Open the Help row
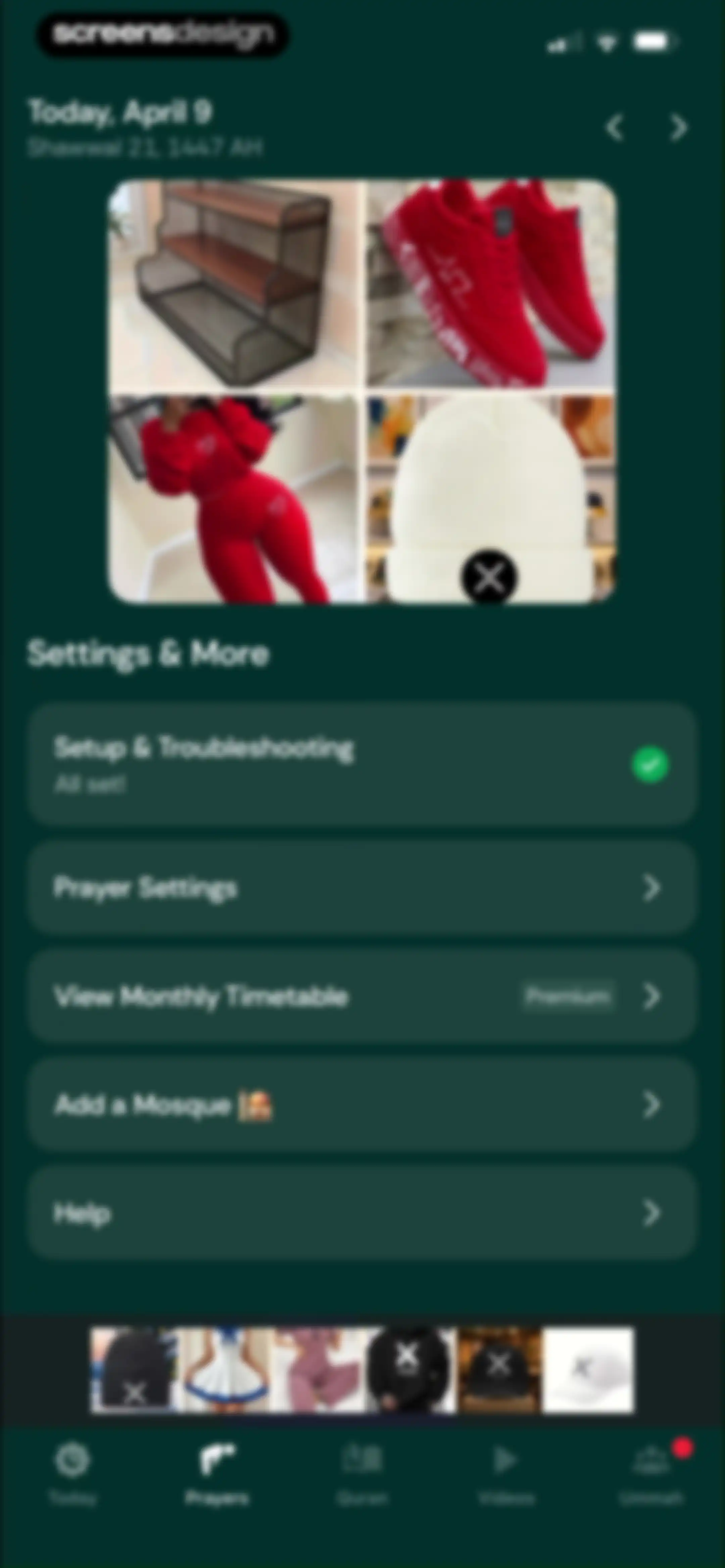Viewport: 725px width, 1568px height. [x=362, y=1212]
